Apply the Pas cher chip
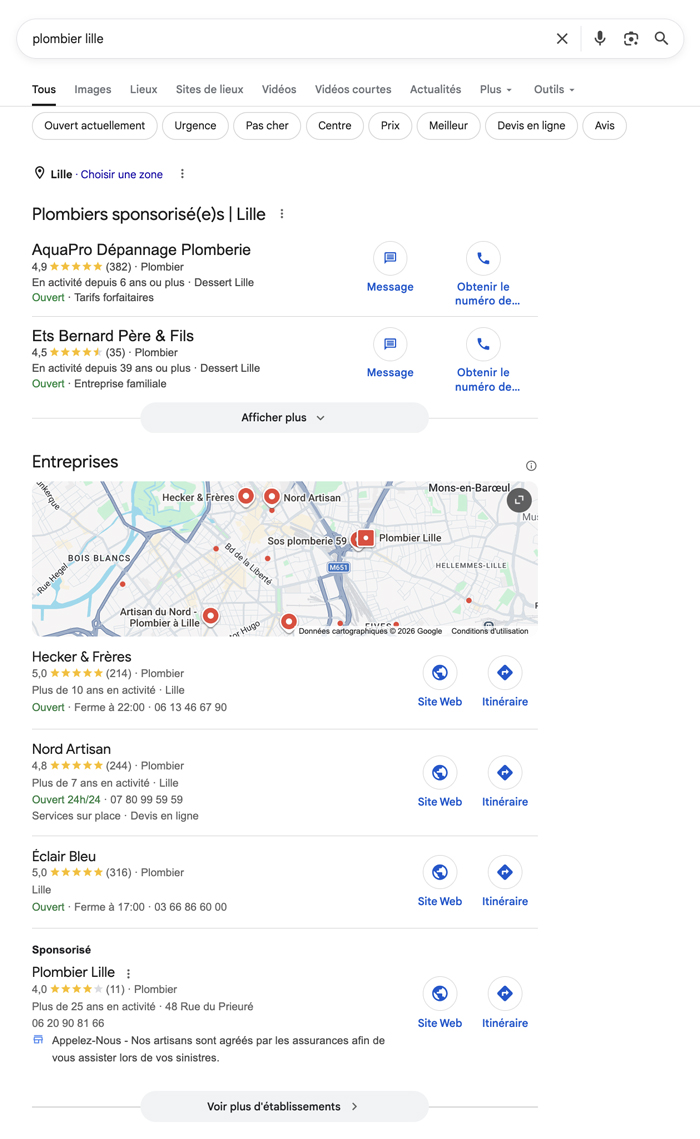This screenshot has width=700, height=1139. coord(267,126)
